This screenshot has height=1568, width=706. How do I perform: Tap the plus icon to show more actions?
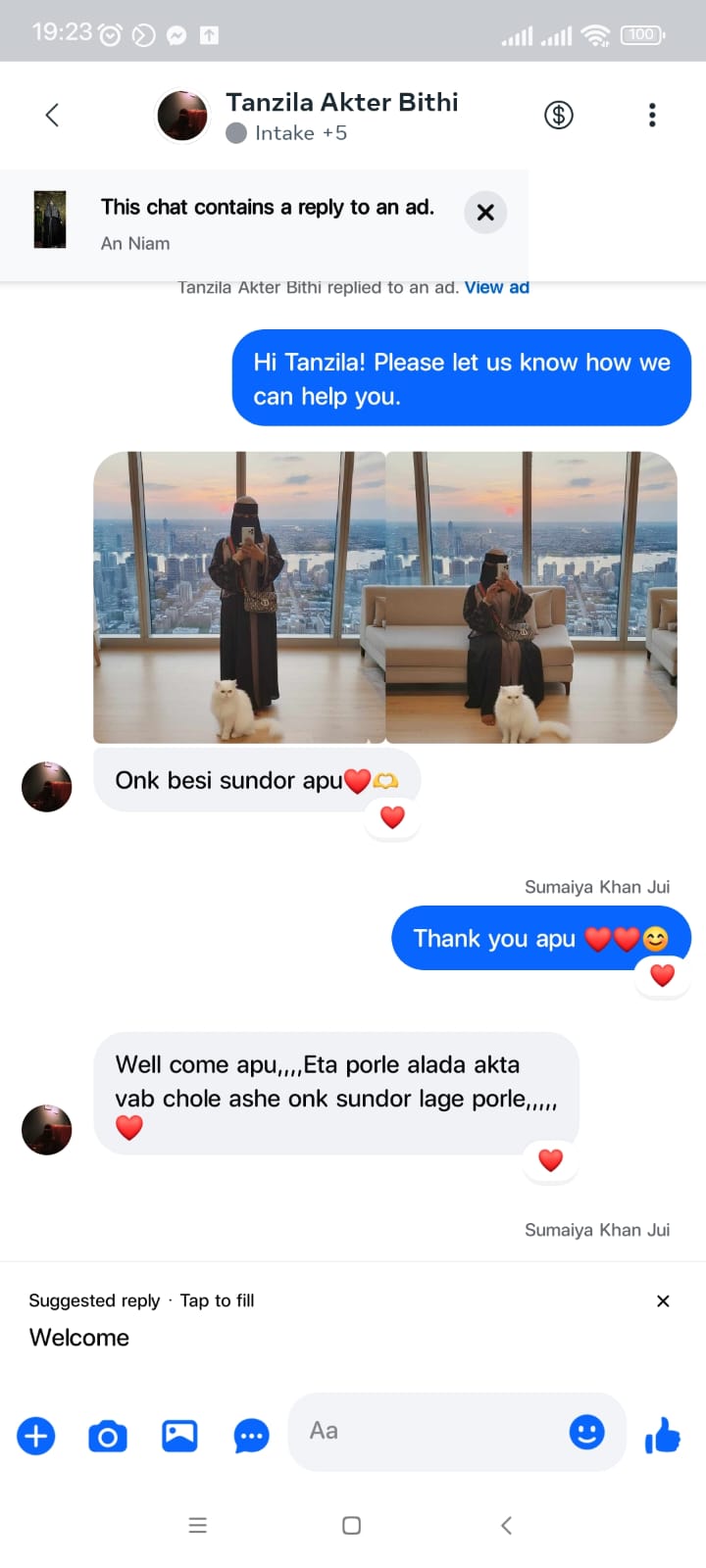point(35,1435)
